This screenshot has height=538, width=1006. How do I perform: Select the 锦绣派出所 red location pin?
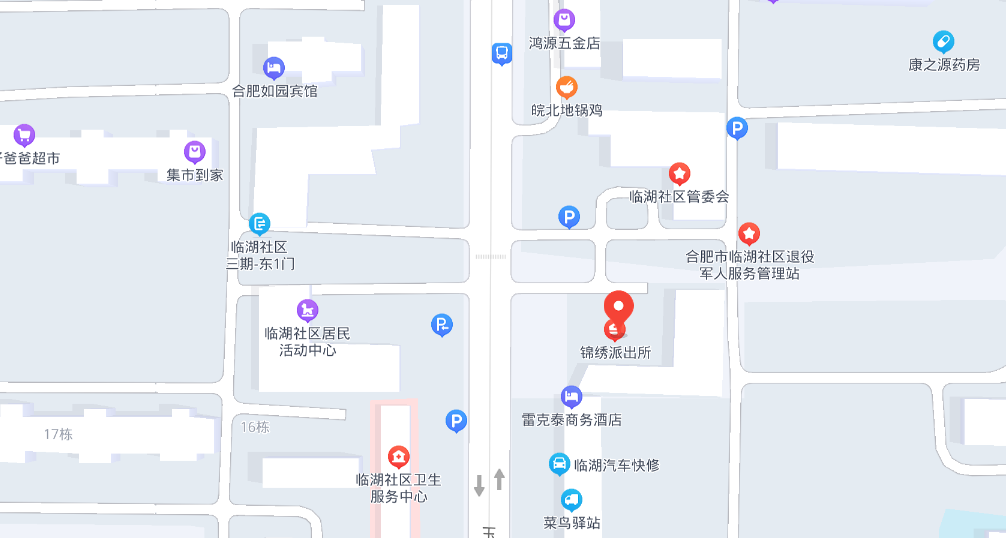click(618, 308)
